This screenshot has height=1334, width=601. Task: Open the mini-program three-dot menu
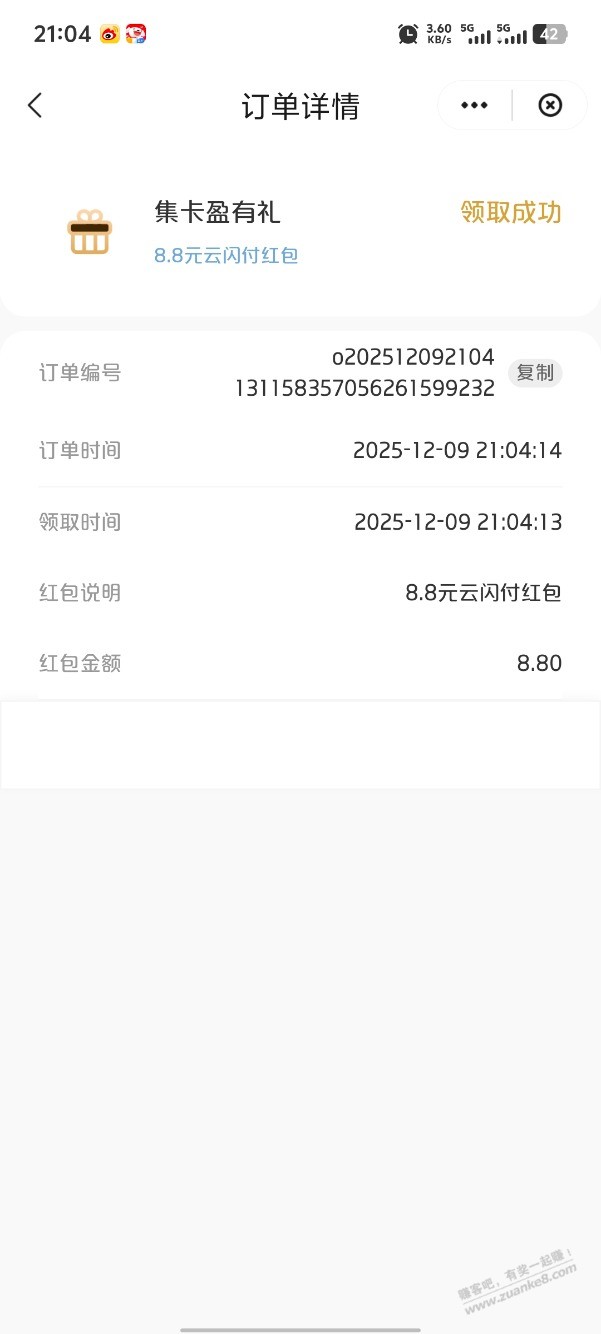coord(474,106)
